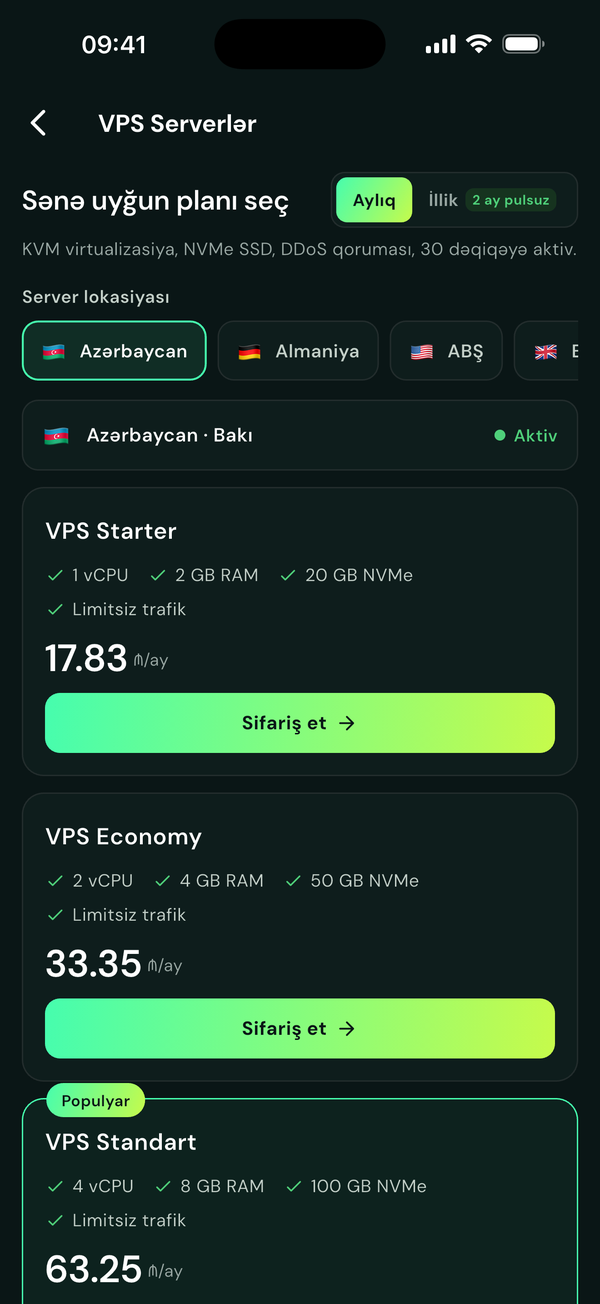Choose the Azərbaycan server location chip
Image resolution: width=600 pixels, height=1304 pixels.
coord(114,351)
